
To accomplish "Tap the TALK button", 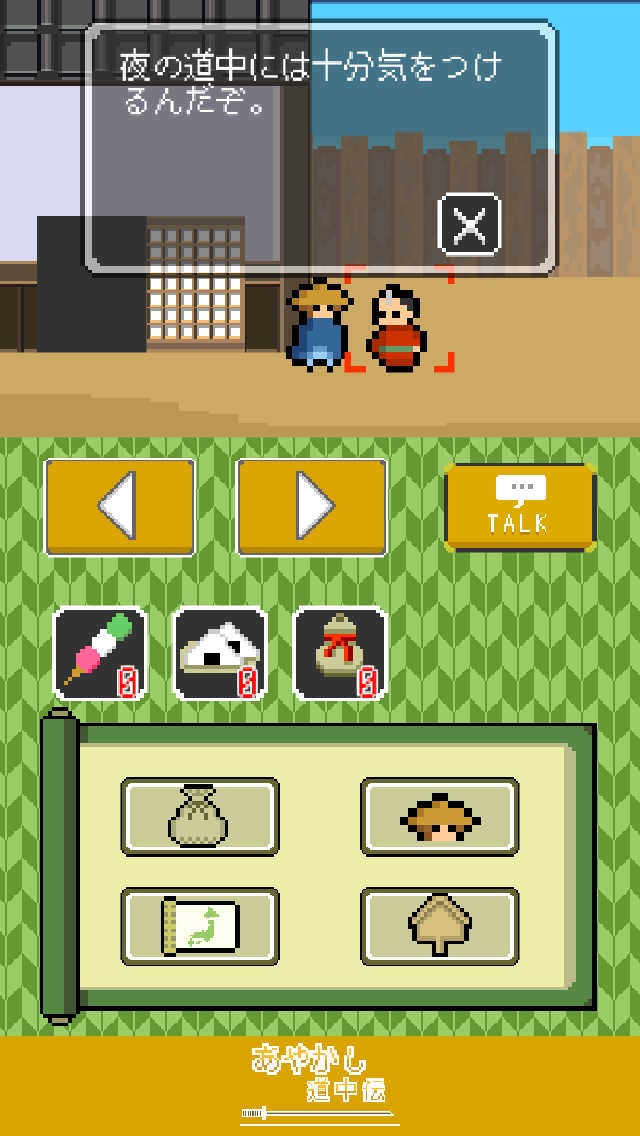I will click(x=520, y=507).
